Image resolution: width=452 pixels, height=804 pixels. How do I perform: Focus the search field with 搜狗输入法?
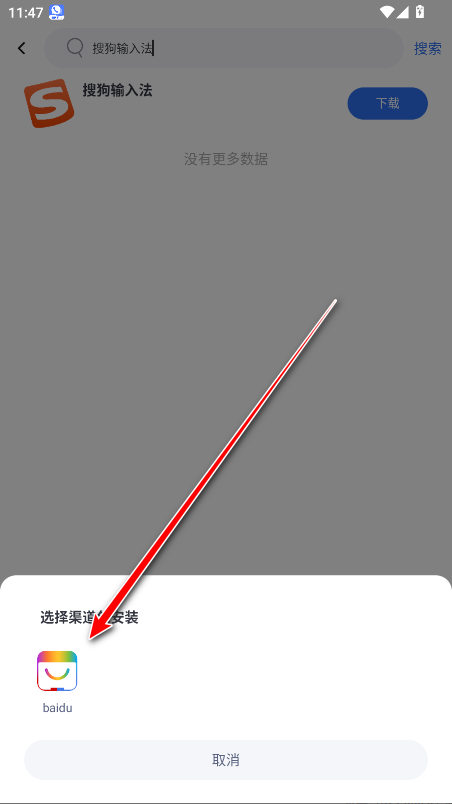point(224,48)
